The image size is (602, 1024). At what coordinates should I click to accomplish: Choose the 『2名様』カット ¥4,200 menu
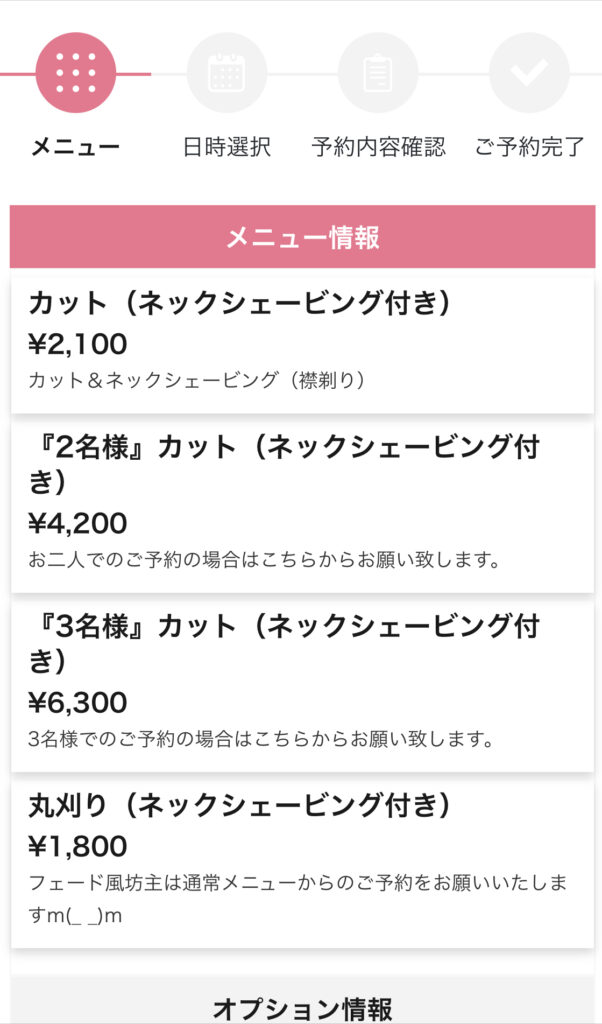click(302, 505)
